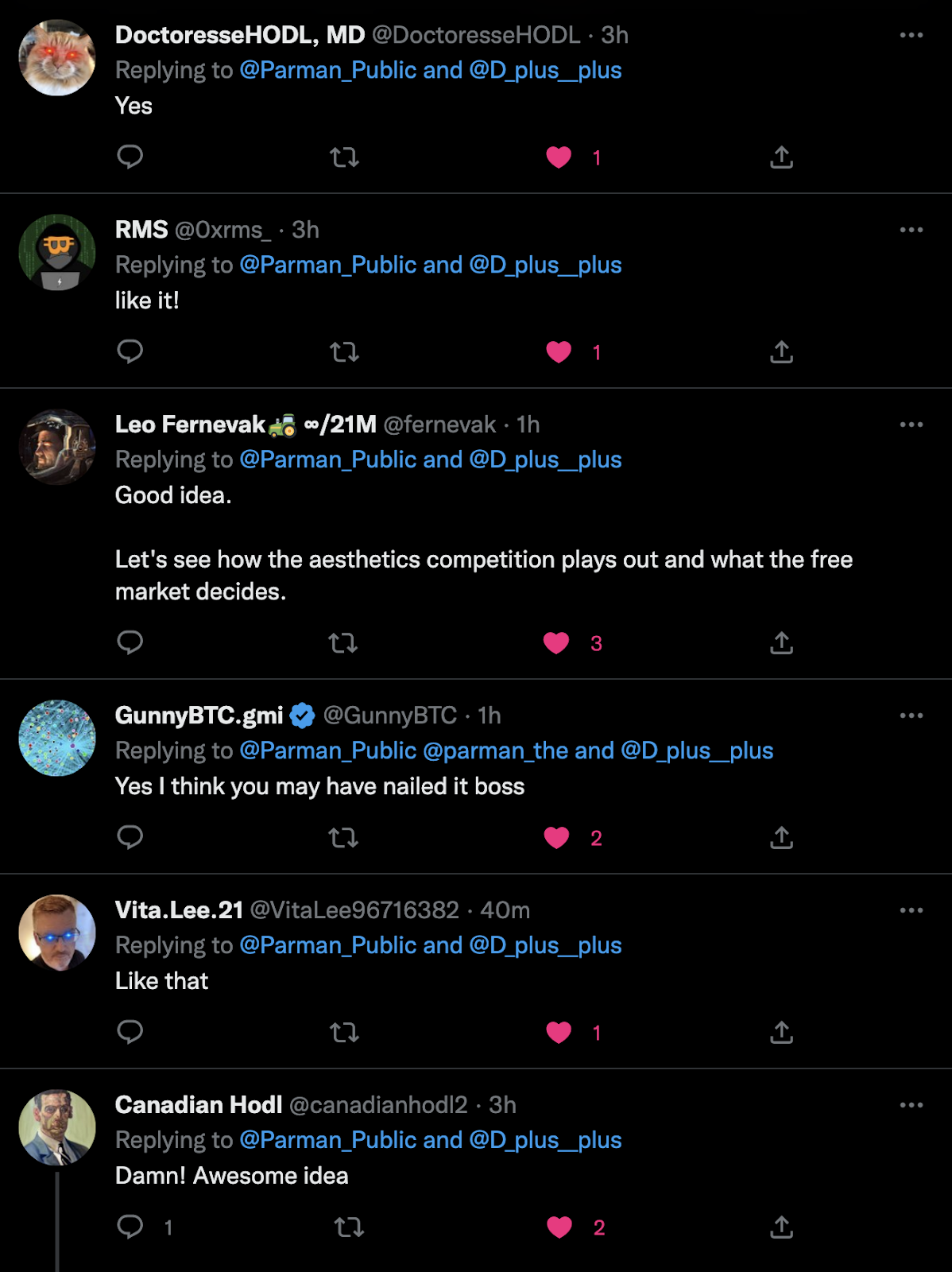Reply to RMS's "like it!" tweet

(130, 351)
